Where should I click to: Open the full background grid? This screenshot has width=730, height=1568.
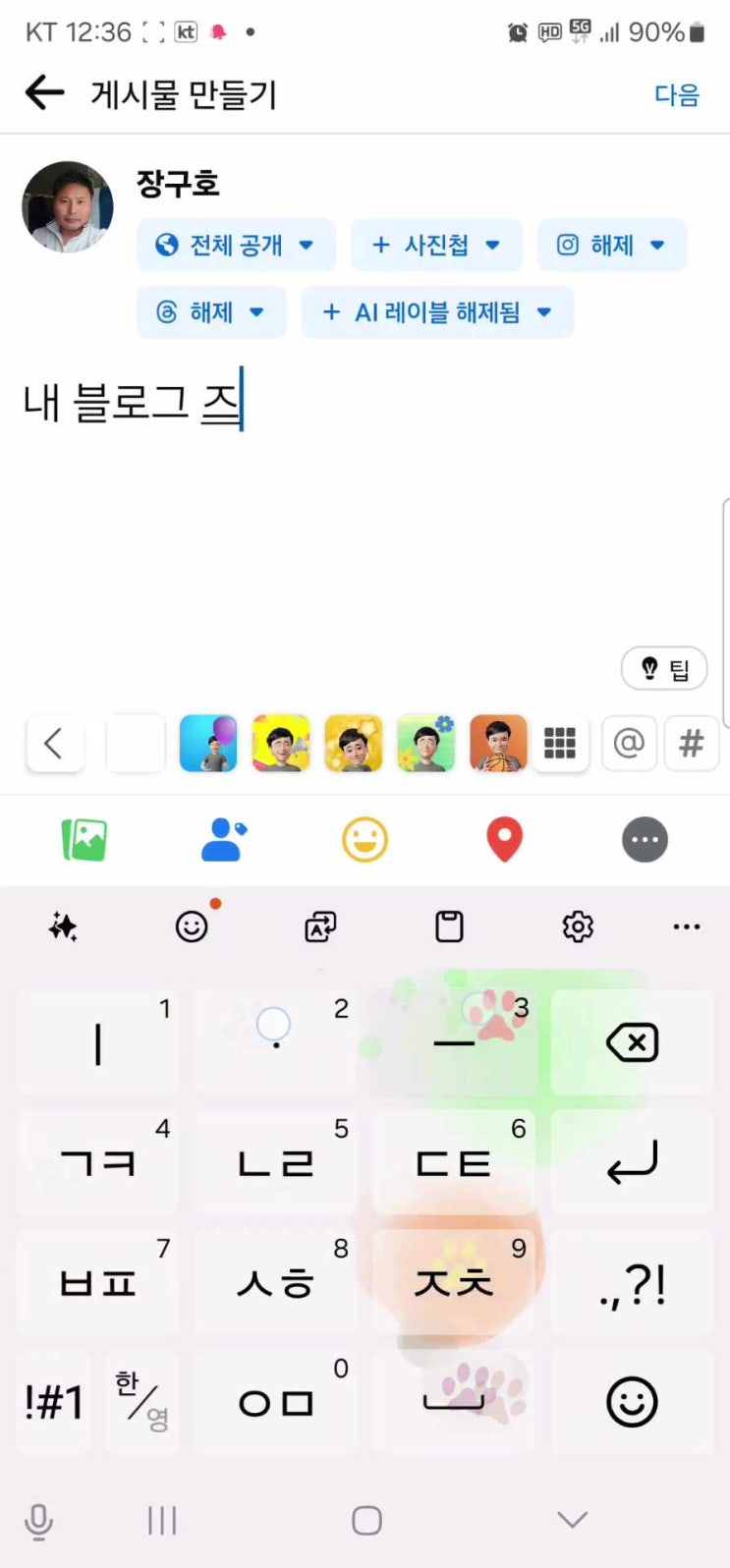pyautogui.click(x=560, y=743)
